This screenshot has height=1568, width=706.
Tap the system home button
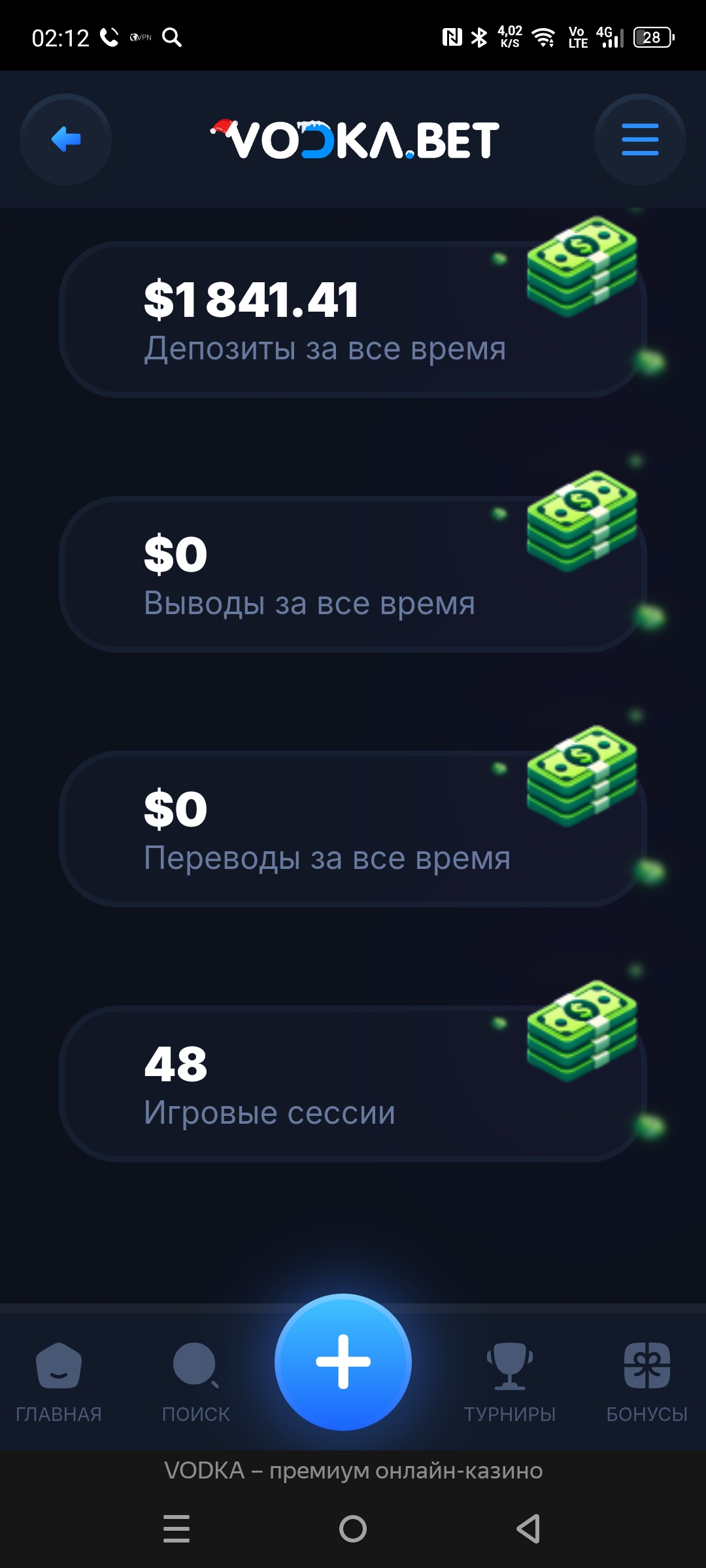[353, 1529]
